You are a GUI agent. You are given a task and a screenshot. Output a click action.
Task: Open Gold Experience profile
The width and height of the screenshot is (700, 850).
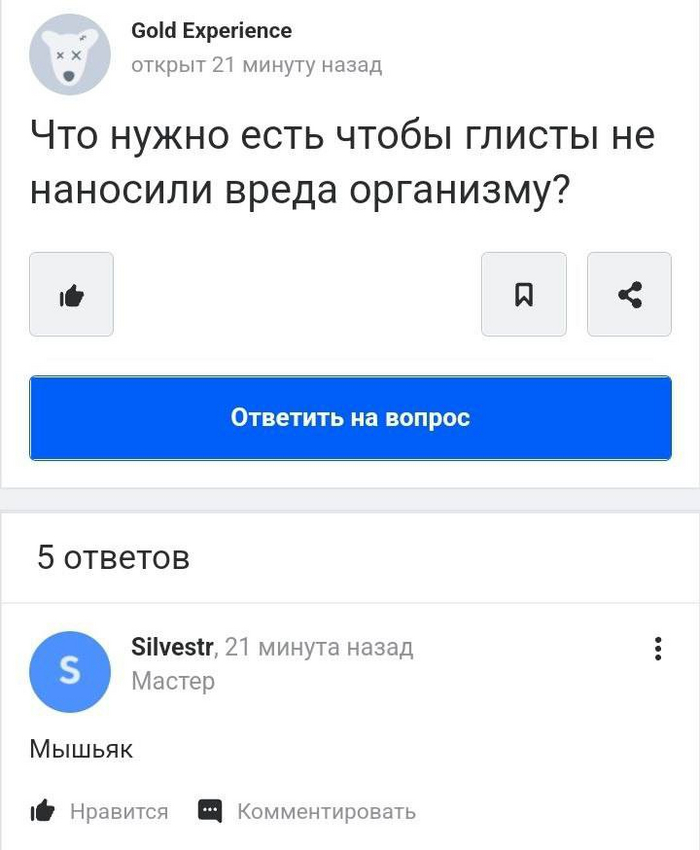[x=211, y=31]
